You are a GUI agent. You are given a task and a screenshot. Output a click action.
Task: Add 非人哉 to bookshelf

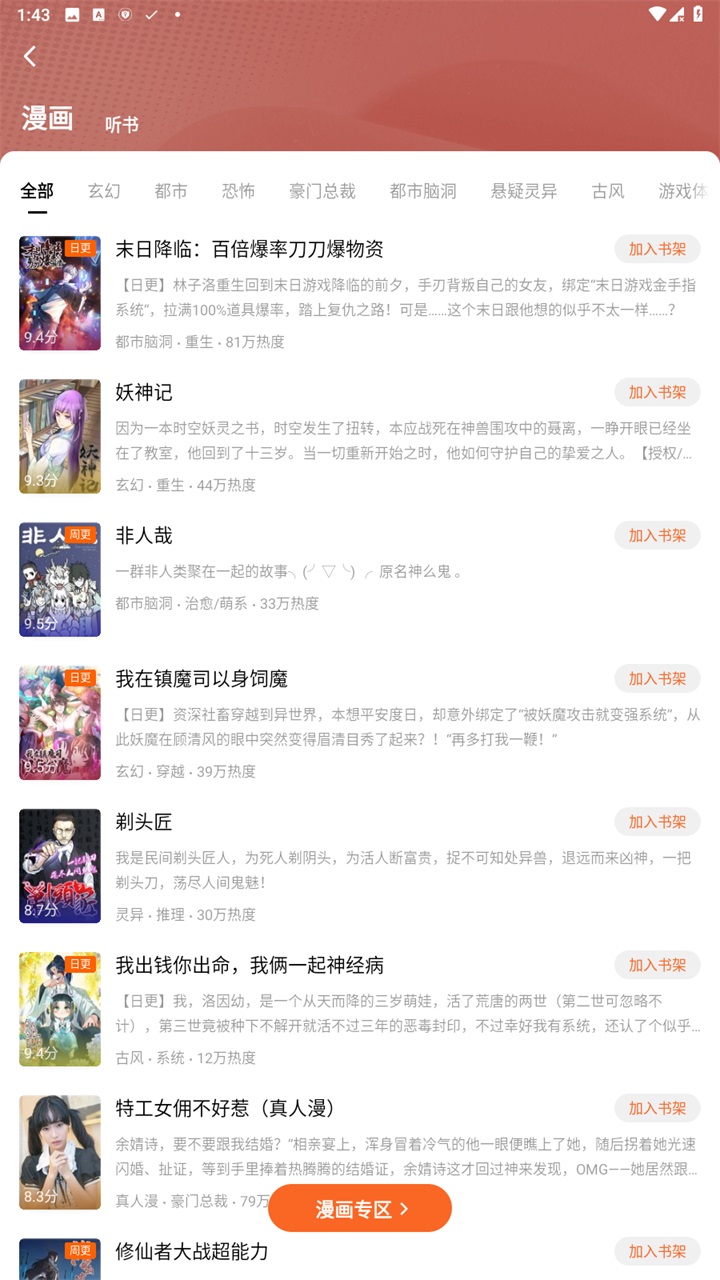point(657,535)
